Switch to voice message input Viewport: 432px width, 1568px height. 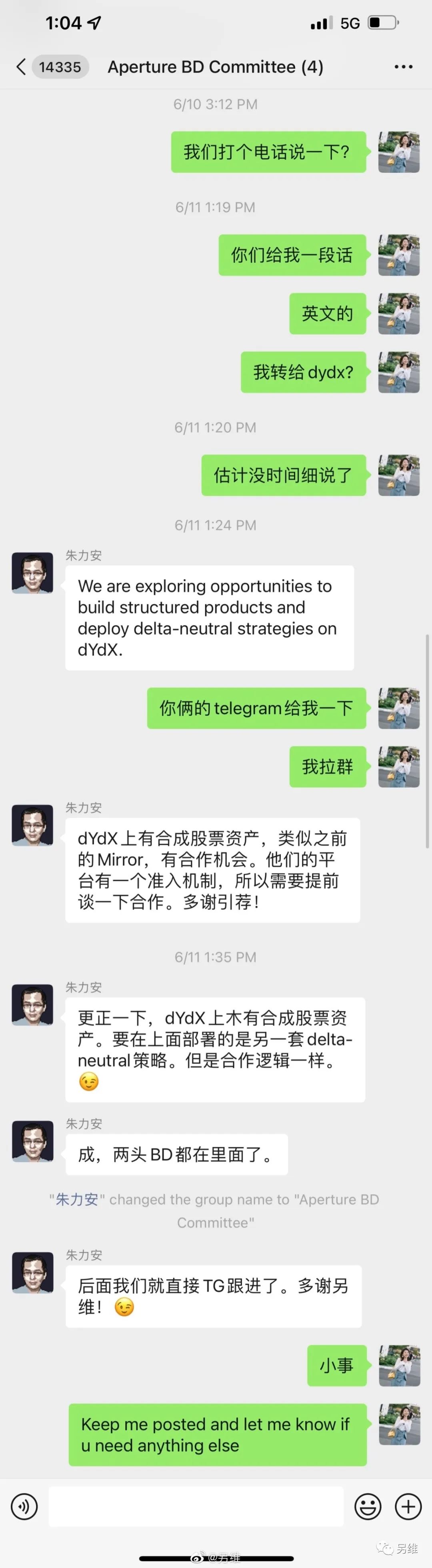[x=24, y=1506]
